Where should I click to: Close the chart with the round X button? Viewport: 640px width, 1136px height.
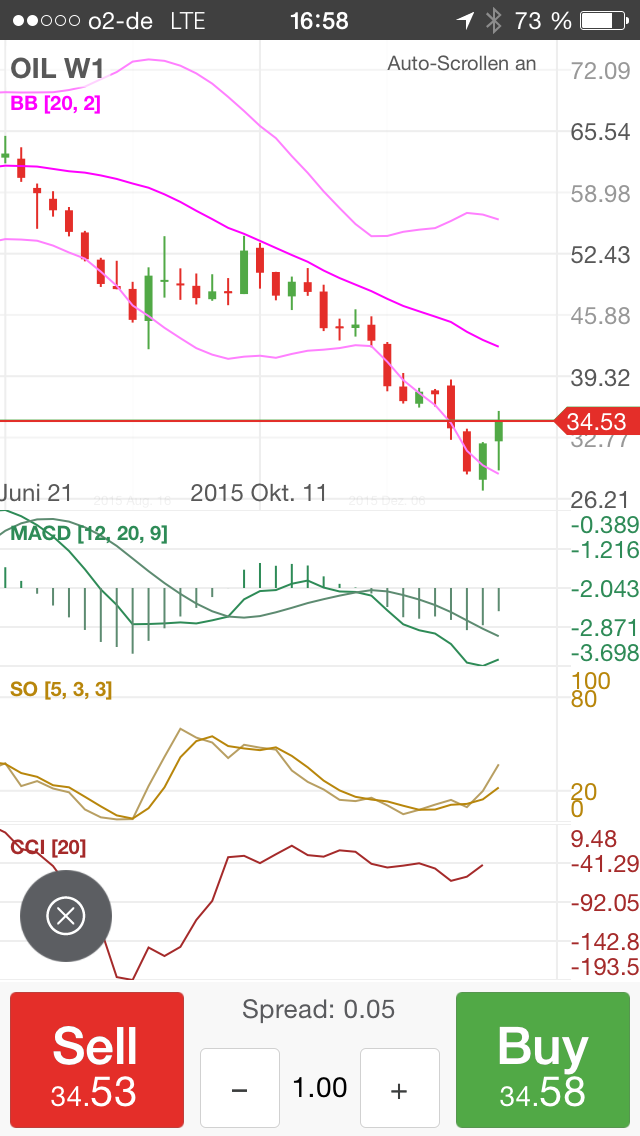point(66,916)
